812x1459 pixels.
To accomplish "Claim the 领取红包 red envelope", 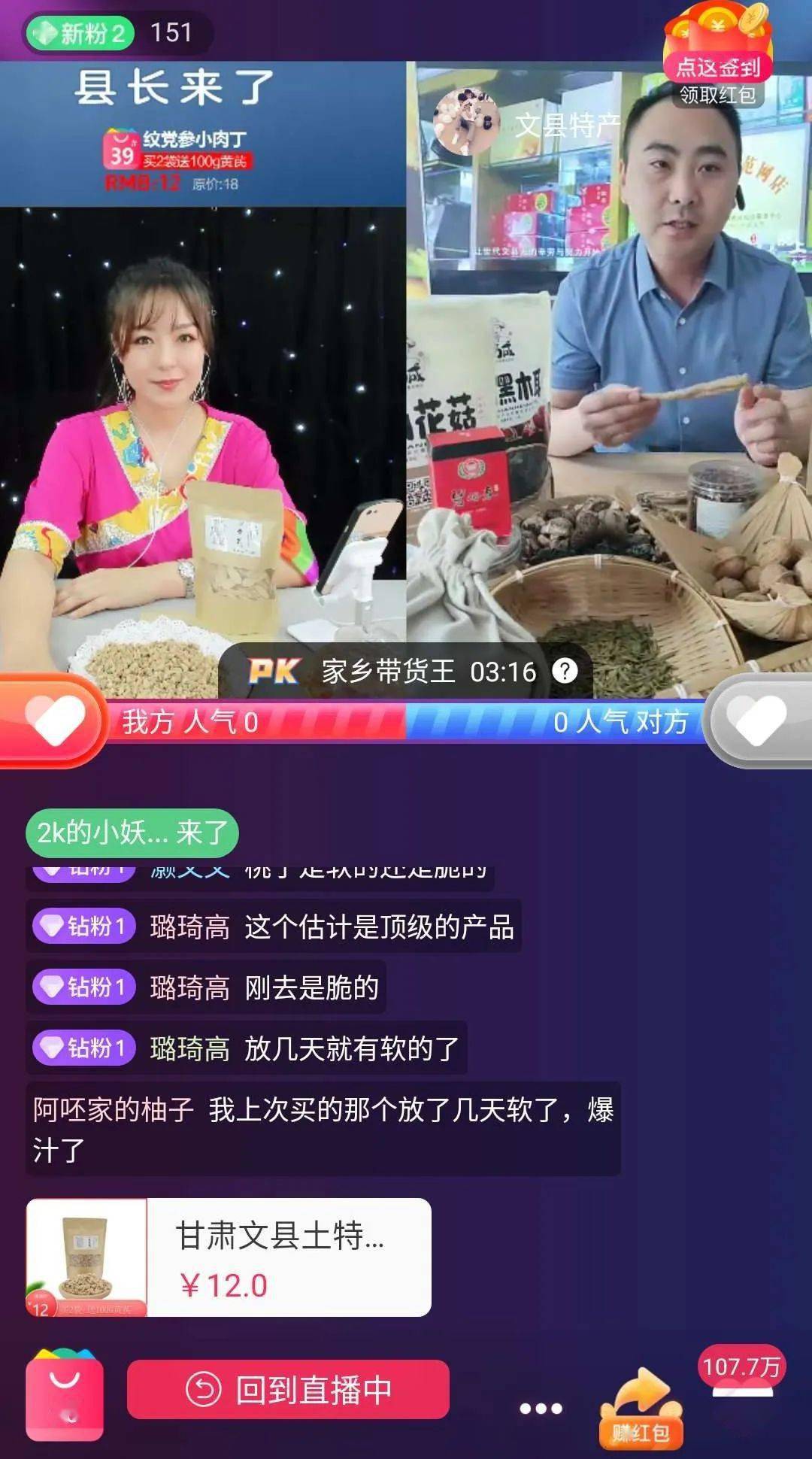I will point(717,54).
